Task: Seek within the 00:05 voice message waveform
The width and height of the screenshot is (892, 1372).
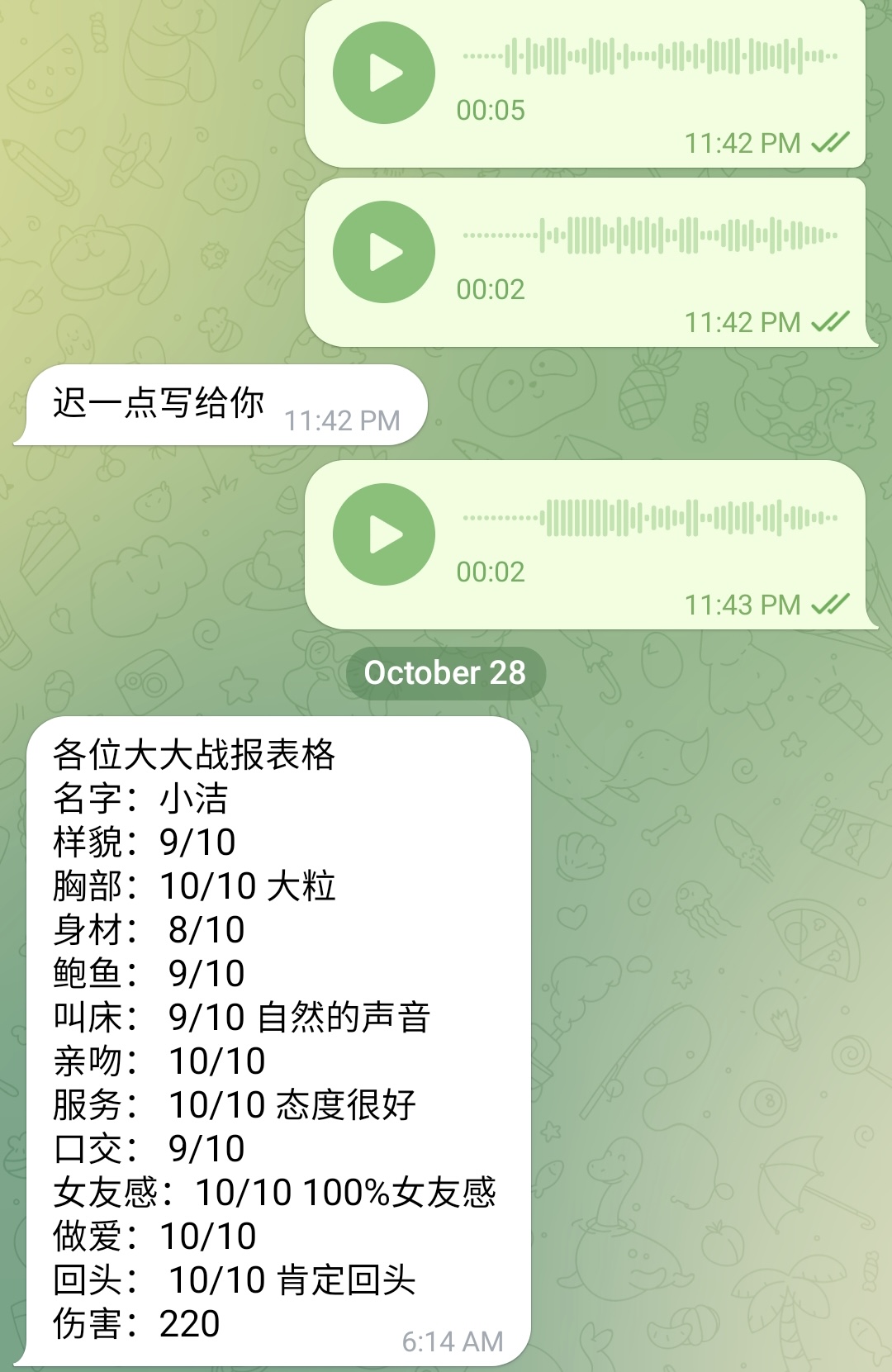Action: [x=650, y=56]
